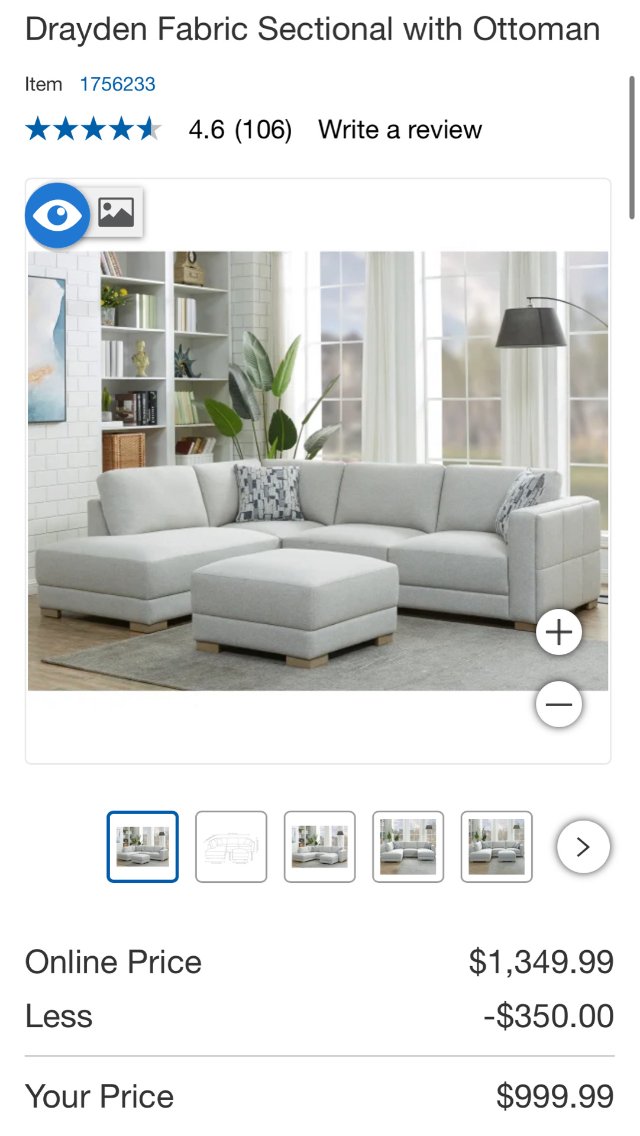Screen dimensions: 640x1136
Task: Switch to the image gallery icon
Action: [x=116, y=212]
